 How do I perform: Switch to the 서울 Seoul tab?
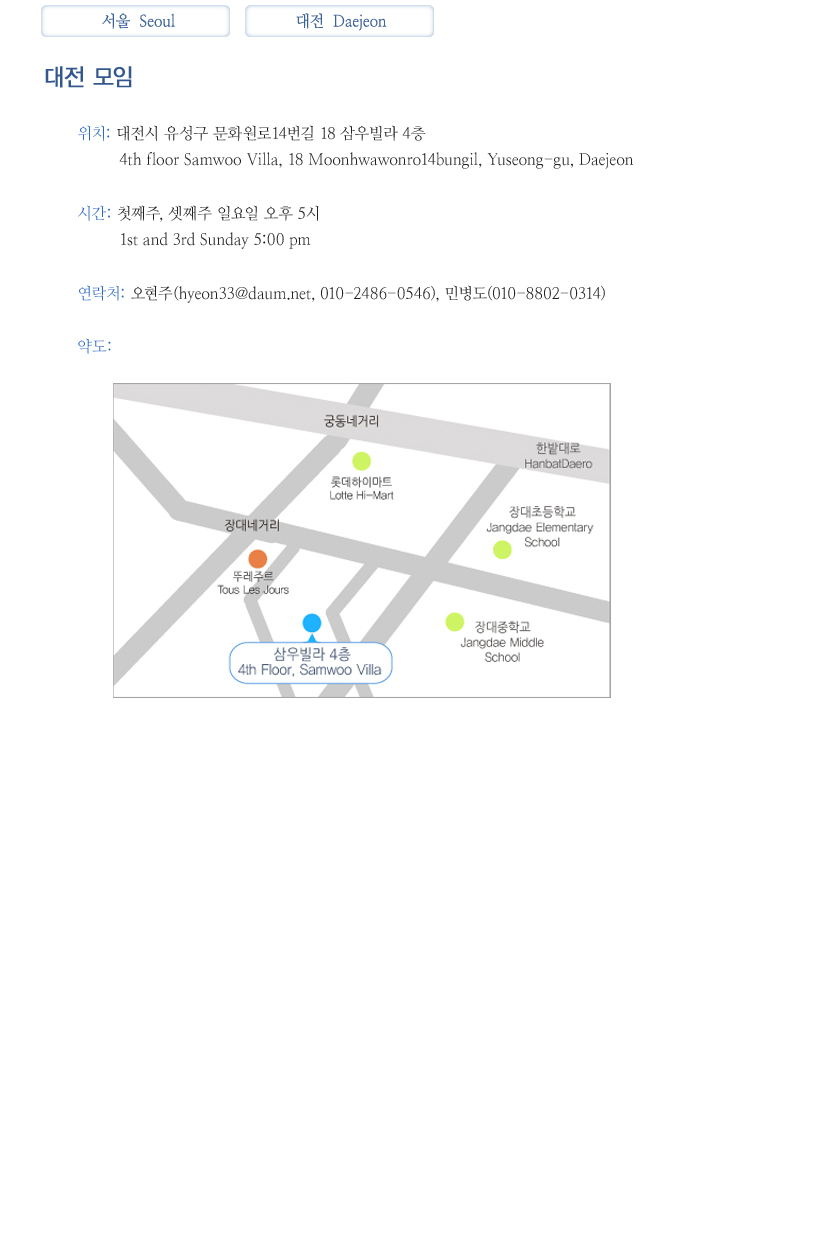tap(136, 21)
